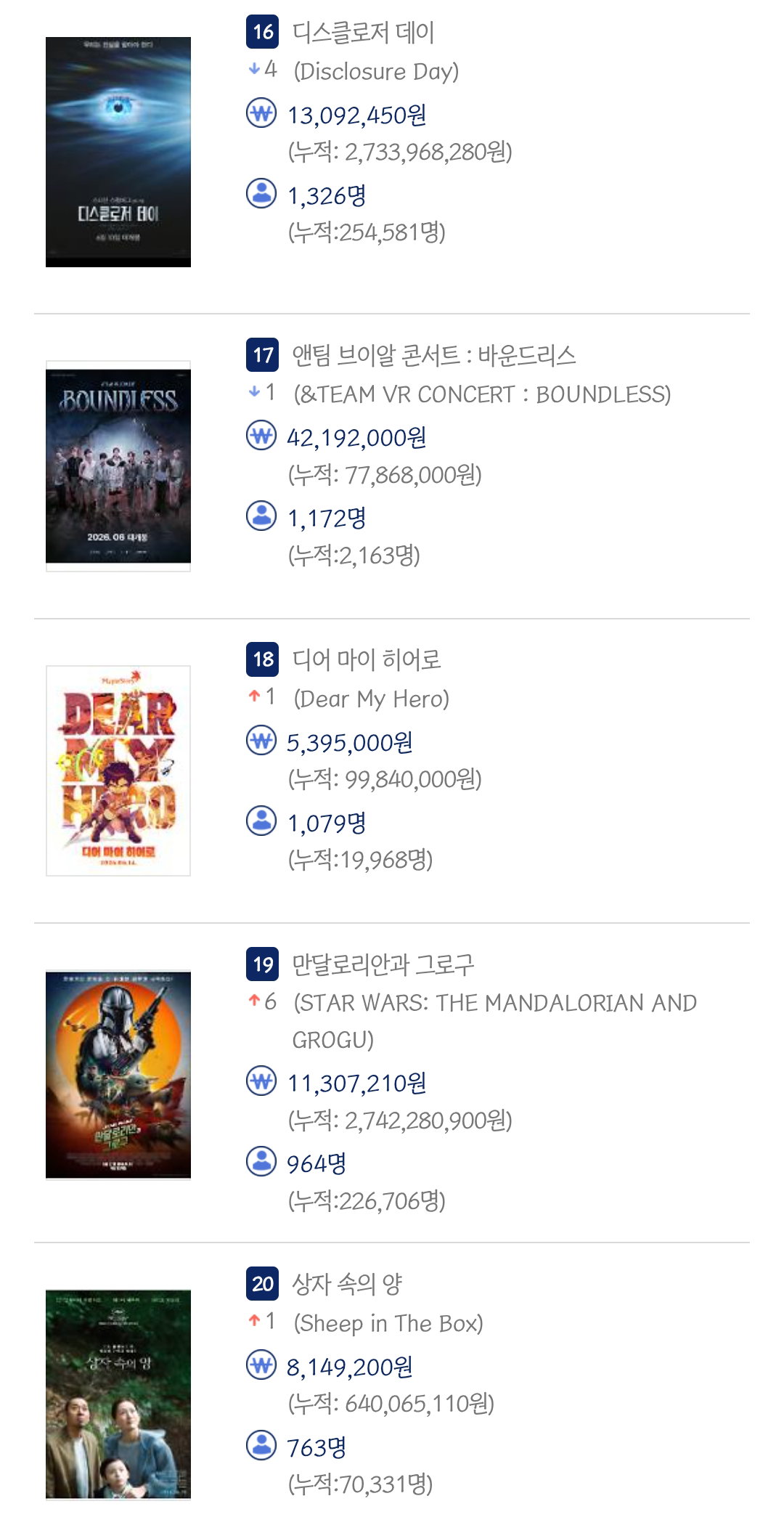Viewport: 784px width, 1533px height.
Task: Tap the BOUNDLESS concert poster
Action: (x=118, y=466)
